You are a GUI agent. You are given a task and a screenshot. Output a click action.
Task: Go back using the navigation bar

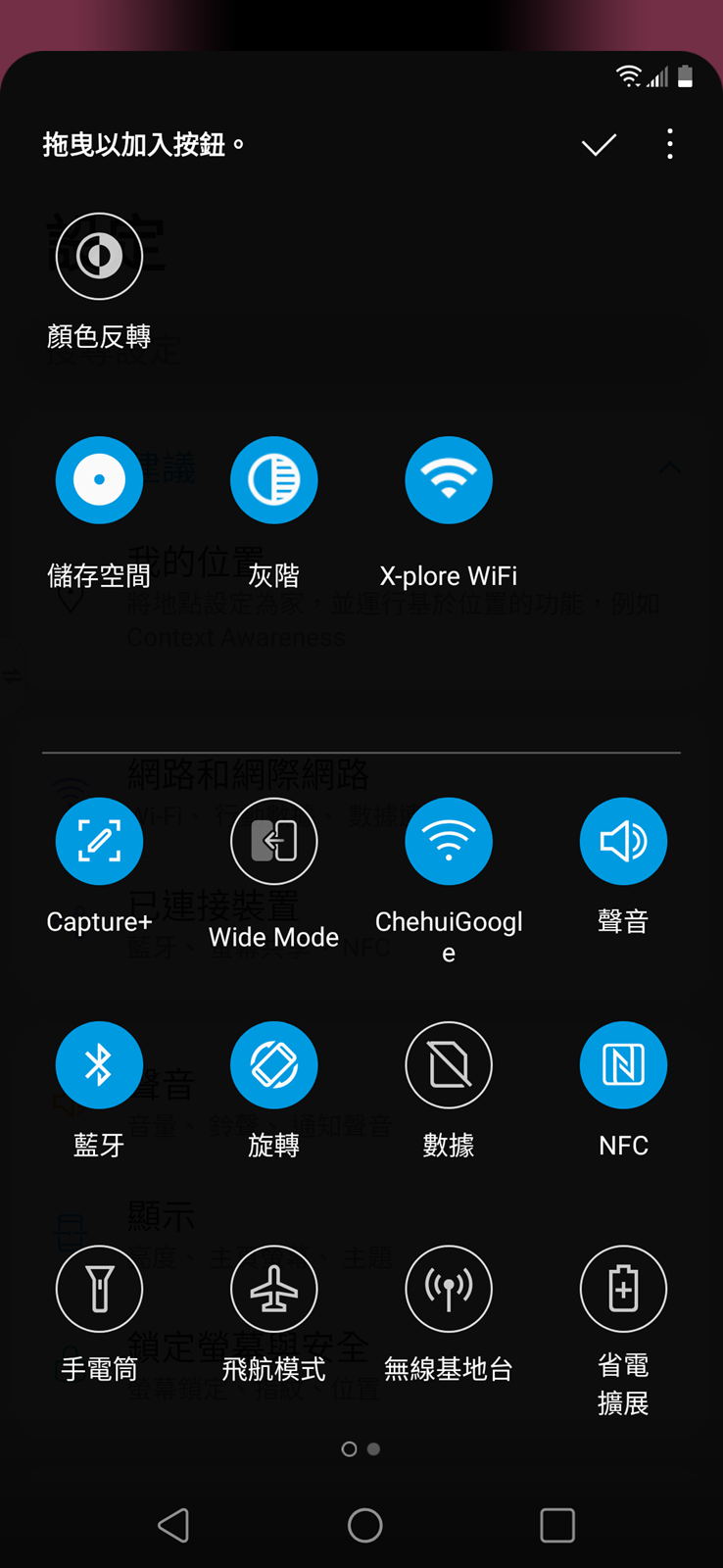173,1525
